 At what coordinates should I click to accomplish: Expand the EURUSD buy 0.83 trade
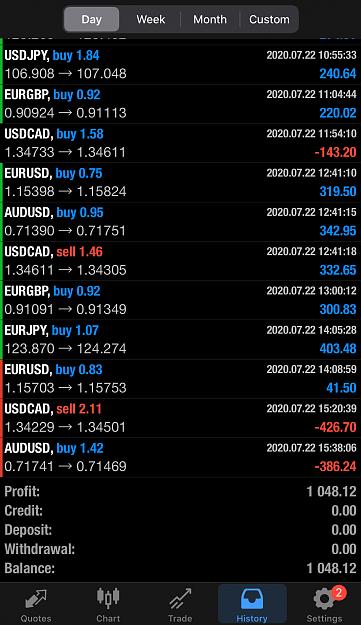[180, 379]
